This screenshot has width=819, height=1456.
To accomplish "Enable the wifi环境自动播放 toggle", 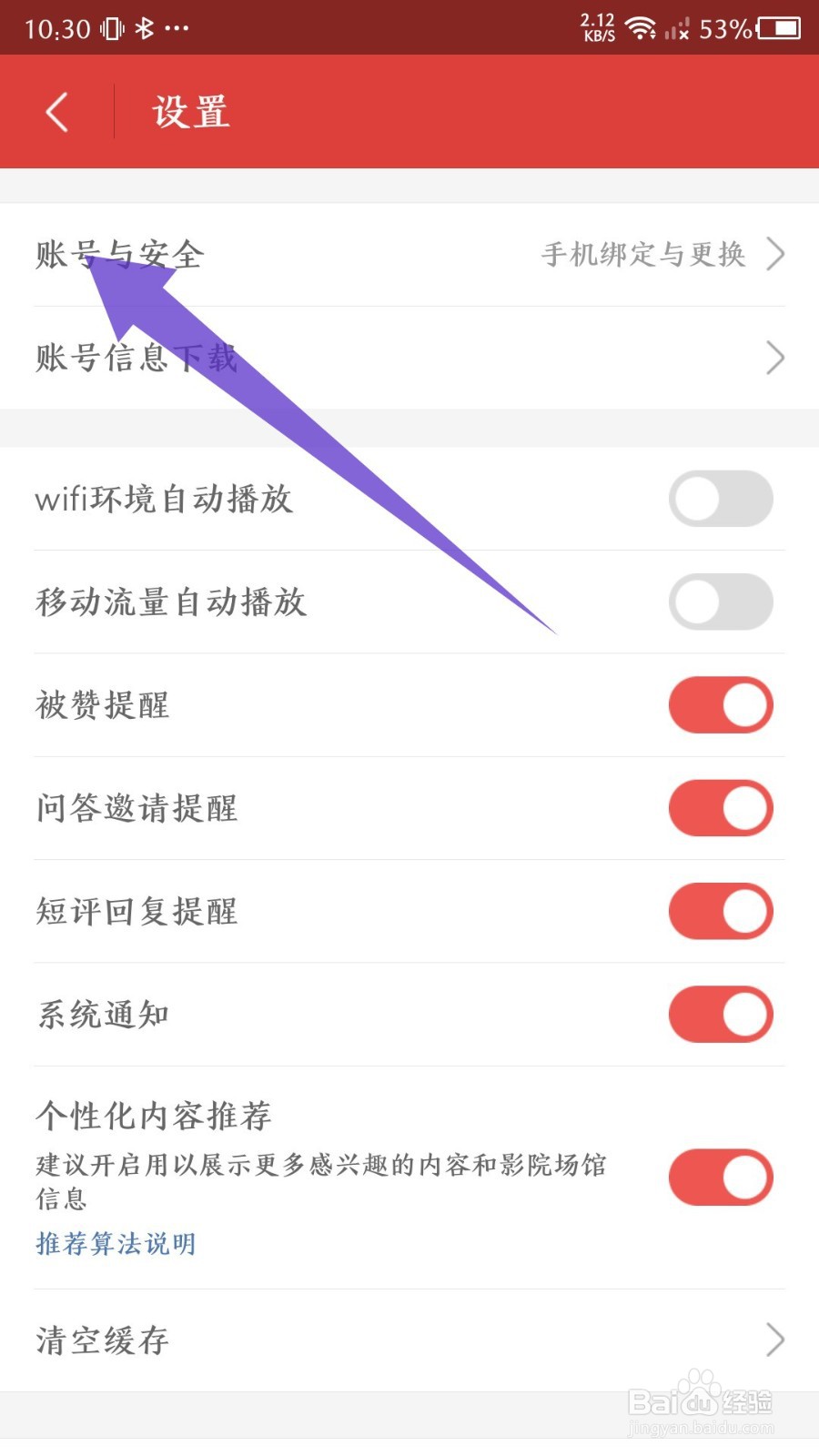I will (x=722, y=499).
